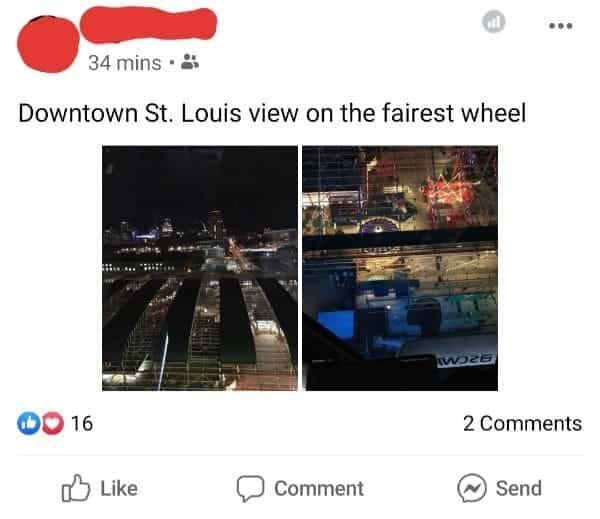Open the right aerial night photo

[400, 268]
